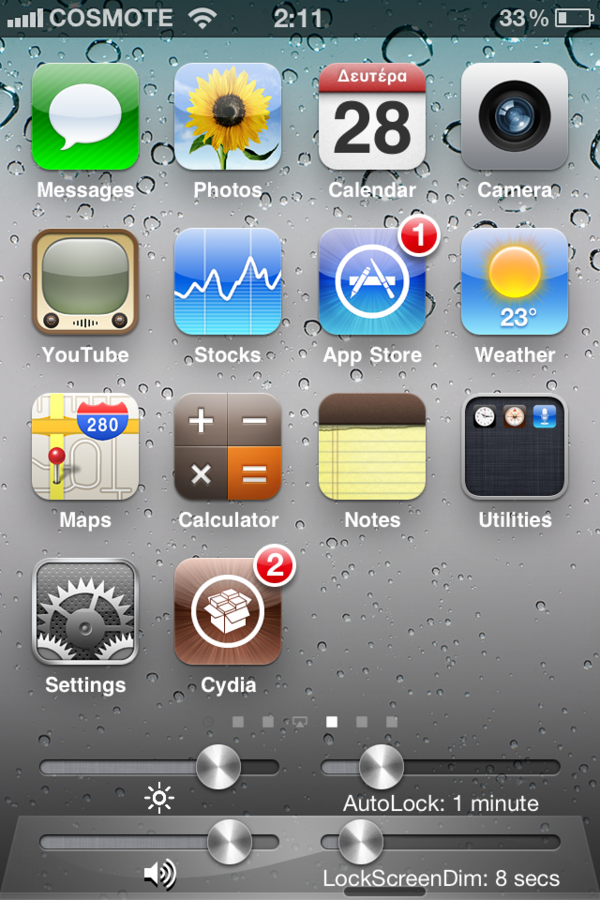Open the Stocks app
This screenshot has width=600, height=900.
tap(228, 282)
